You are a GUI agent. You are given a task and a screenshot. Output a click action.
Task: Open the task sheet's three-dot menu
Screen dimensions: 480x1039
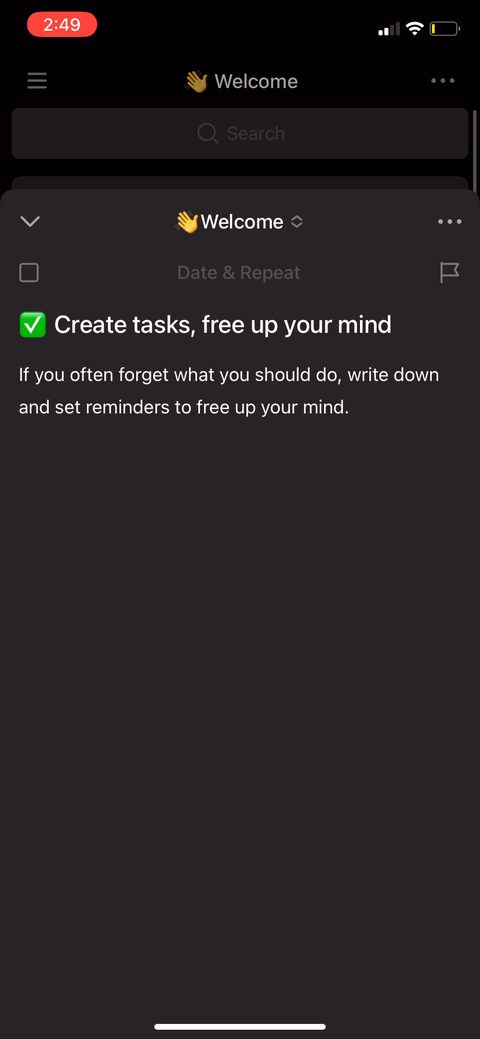tap(450, 221)
